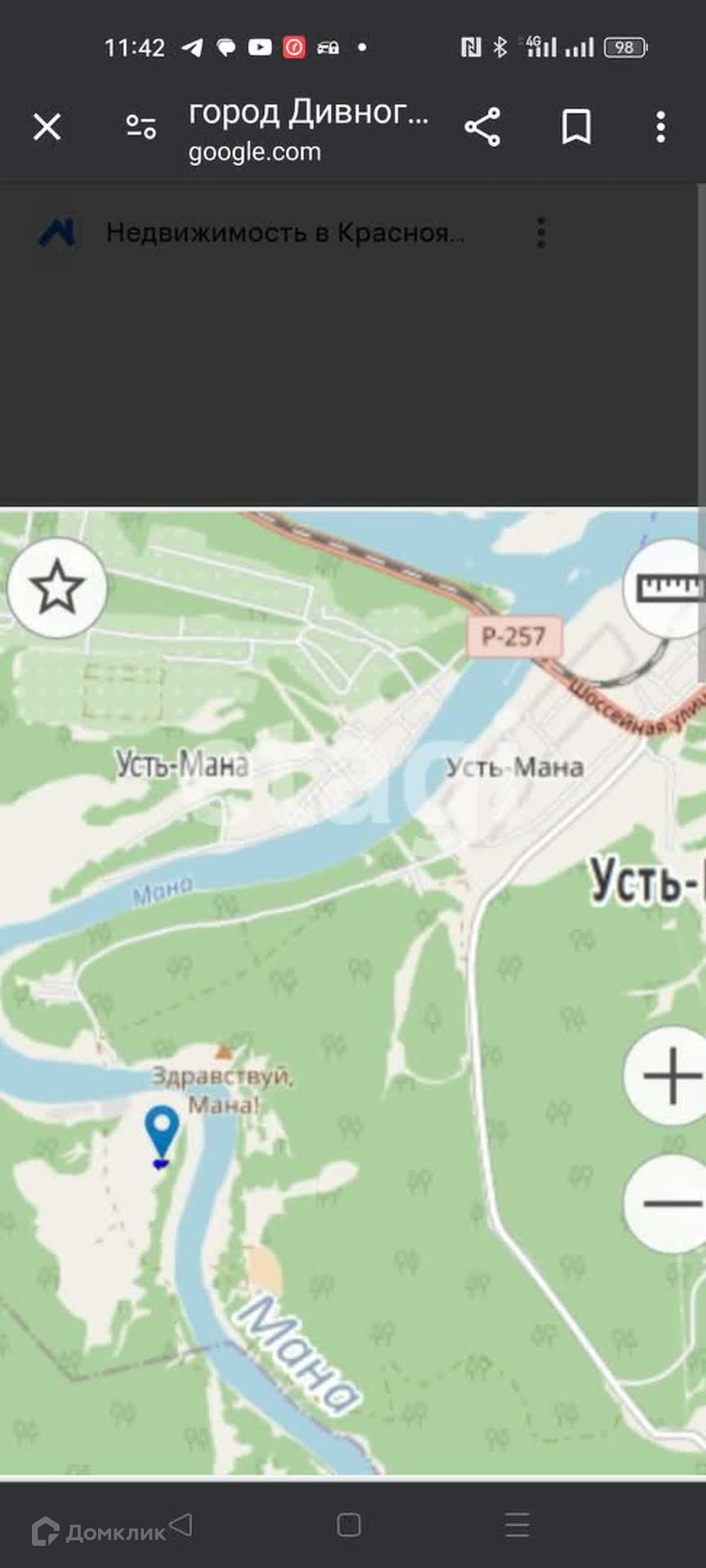Open recent apps from navigation bar
706x1568 pixels.
[517, 1525]
